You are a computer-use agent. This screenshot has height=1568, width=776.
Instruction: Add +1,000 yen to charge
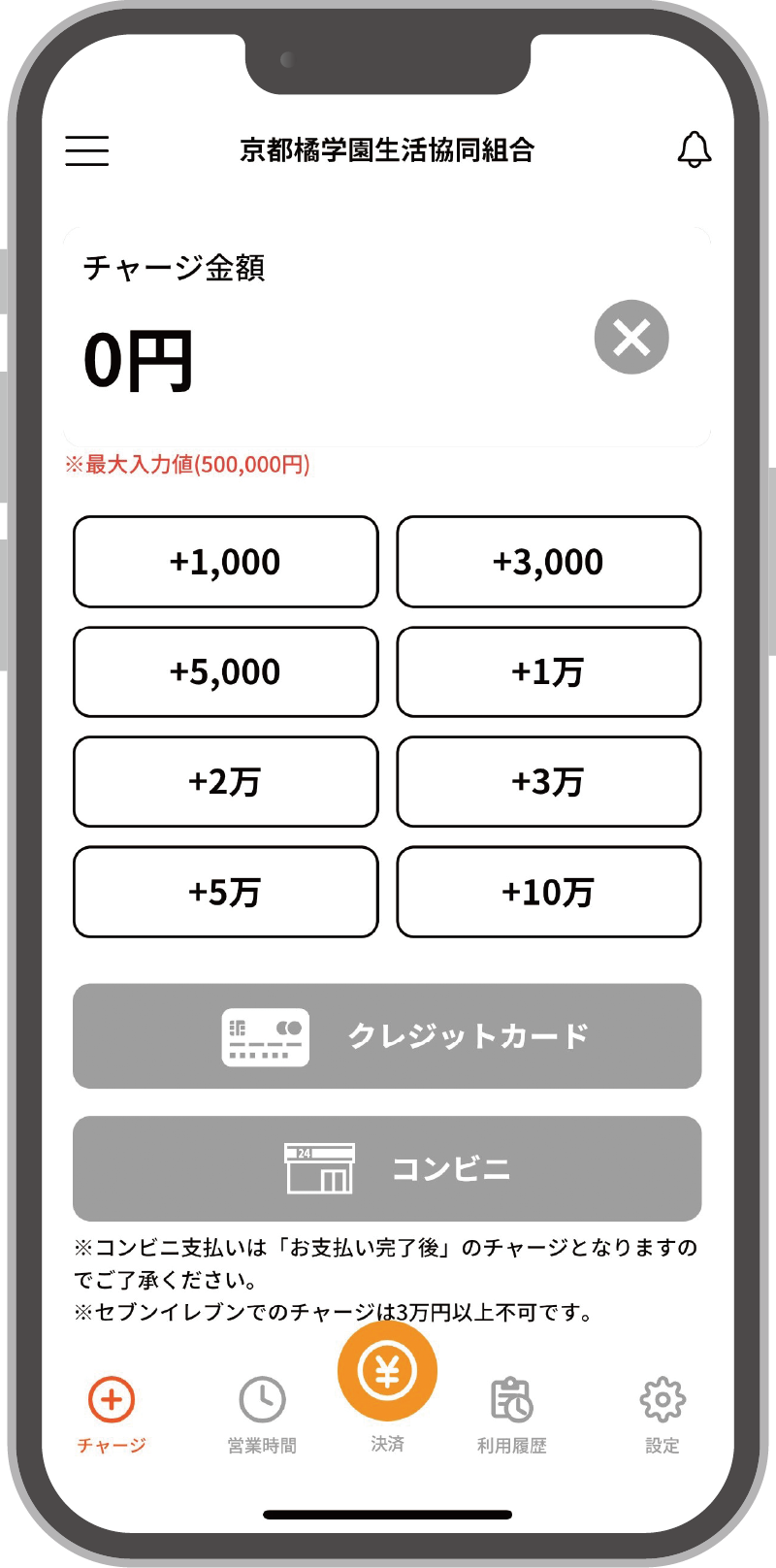(225, 562)
